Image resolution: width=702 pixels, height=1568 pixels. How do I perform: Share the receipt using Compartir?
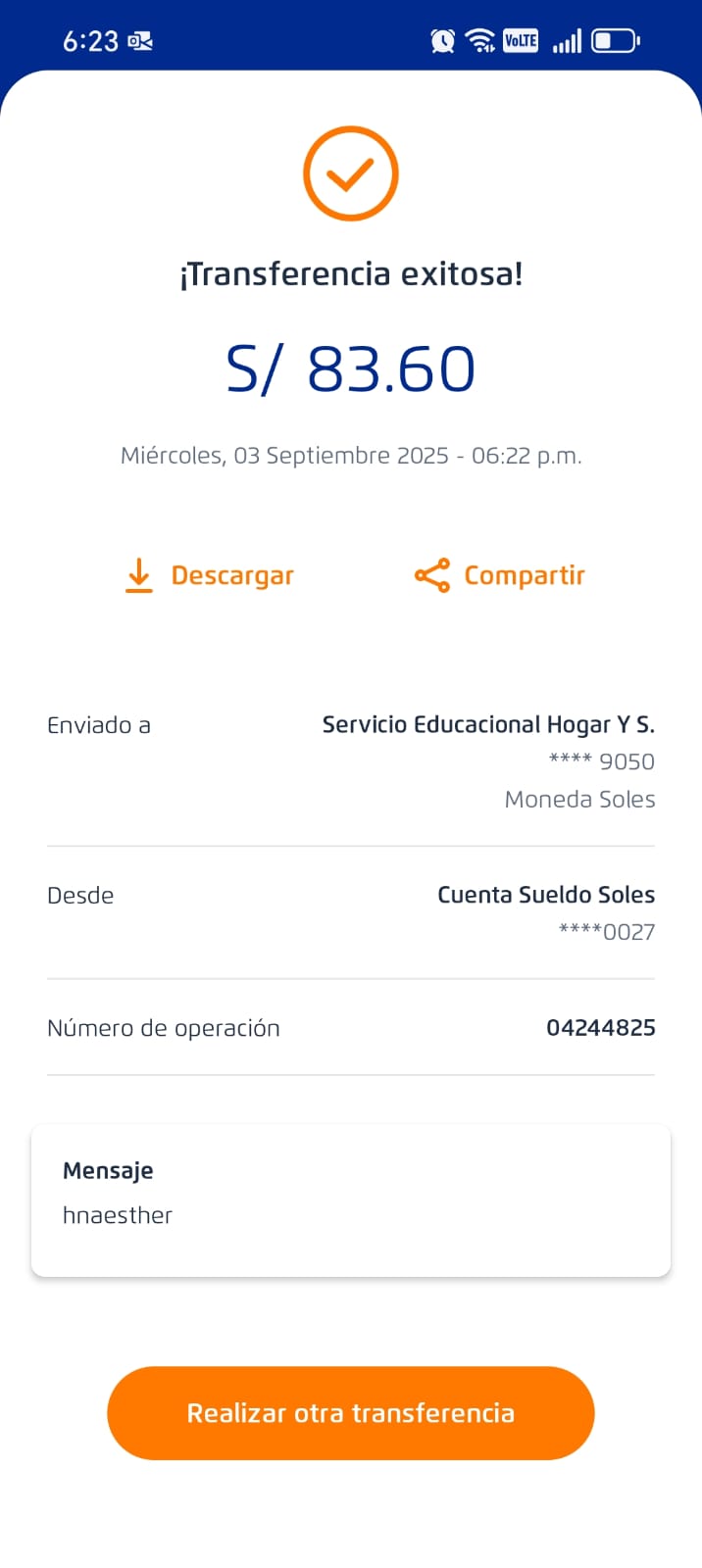(500, 575)
